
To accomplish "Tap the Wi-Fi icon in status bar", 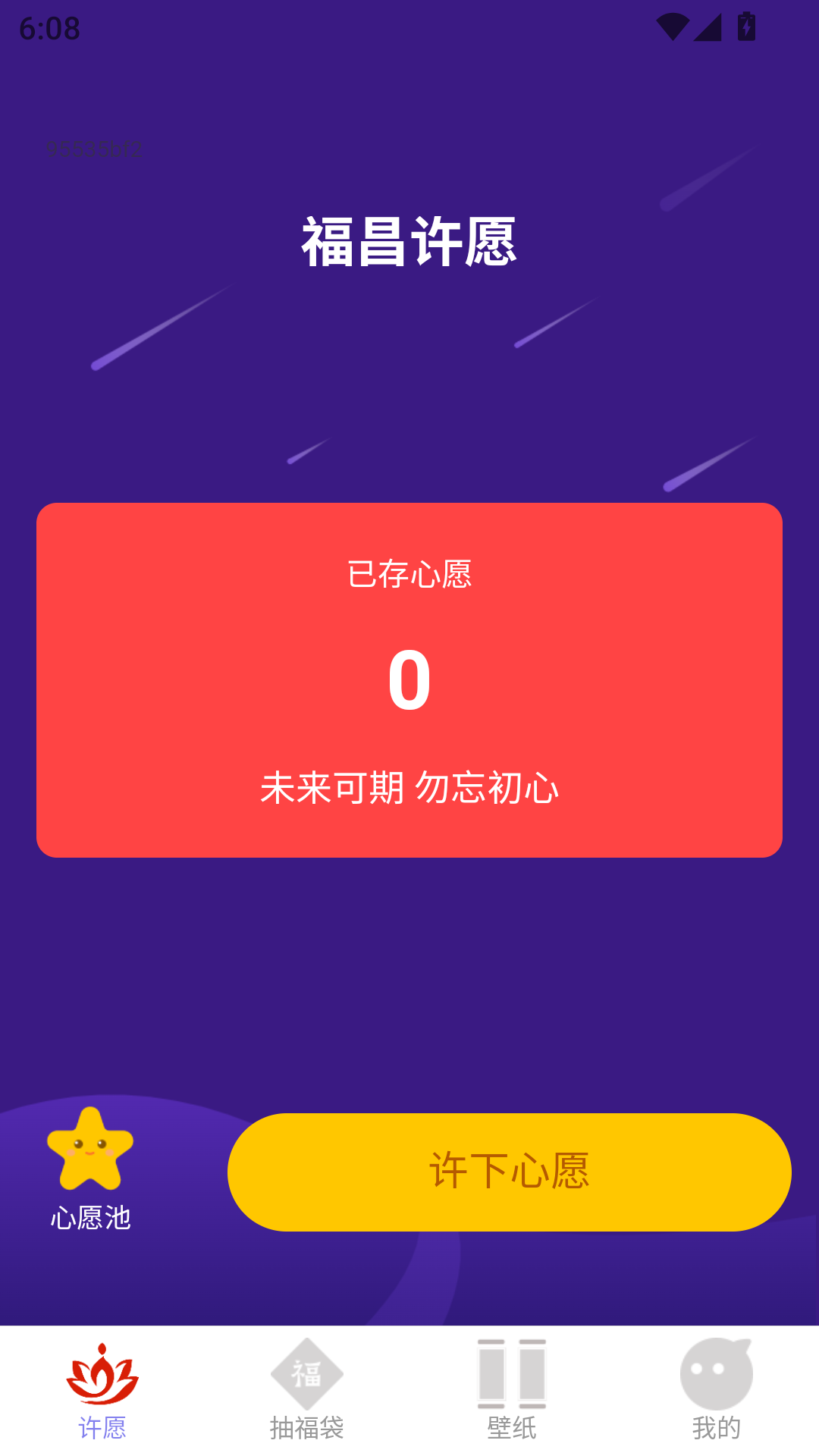I will tap(673, 25).
